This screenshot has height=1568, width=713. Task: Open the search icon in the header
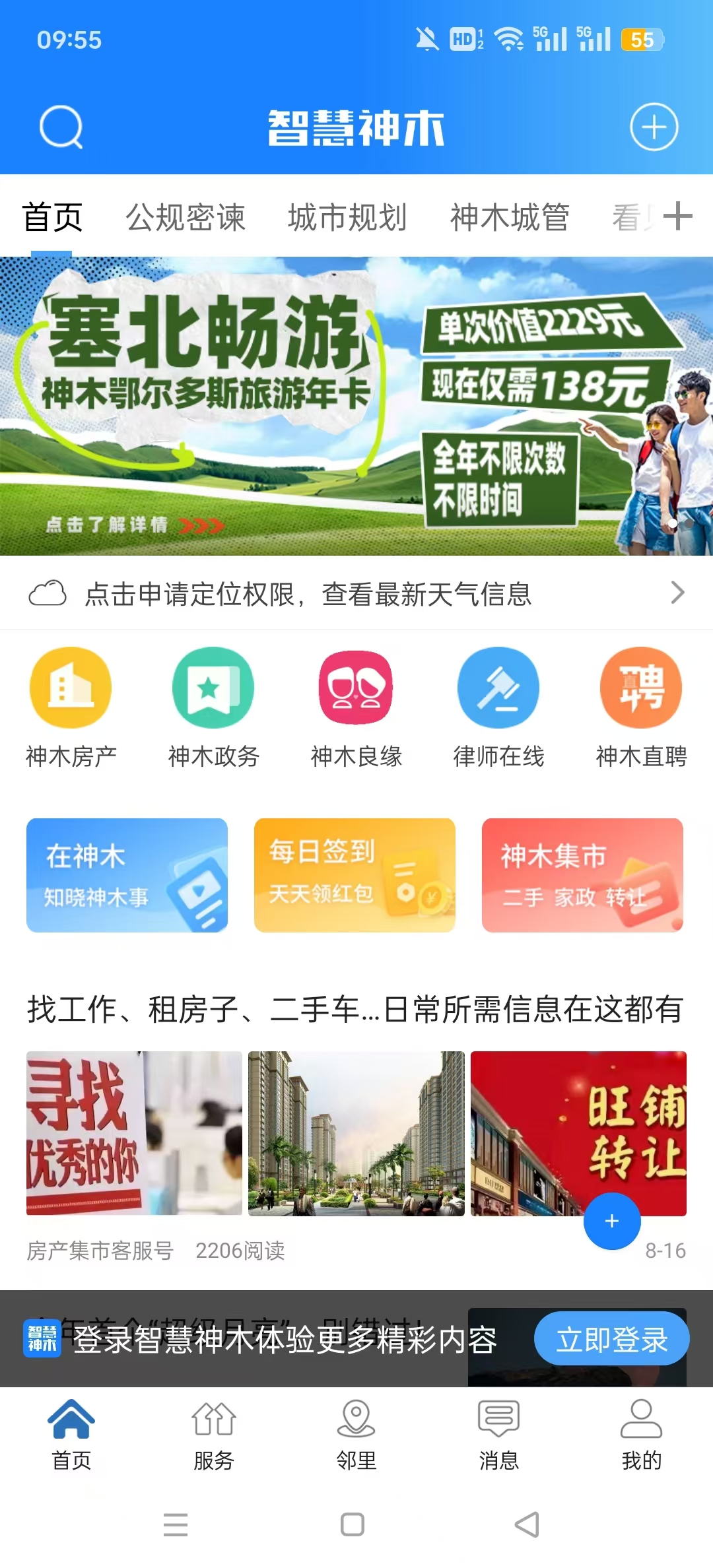[x=61, y=127]
